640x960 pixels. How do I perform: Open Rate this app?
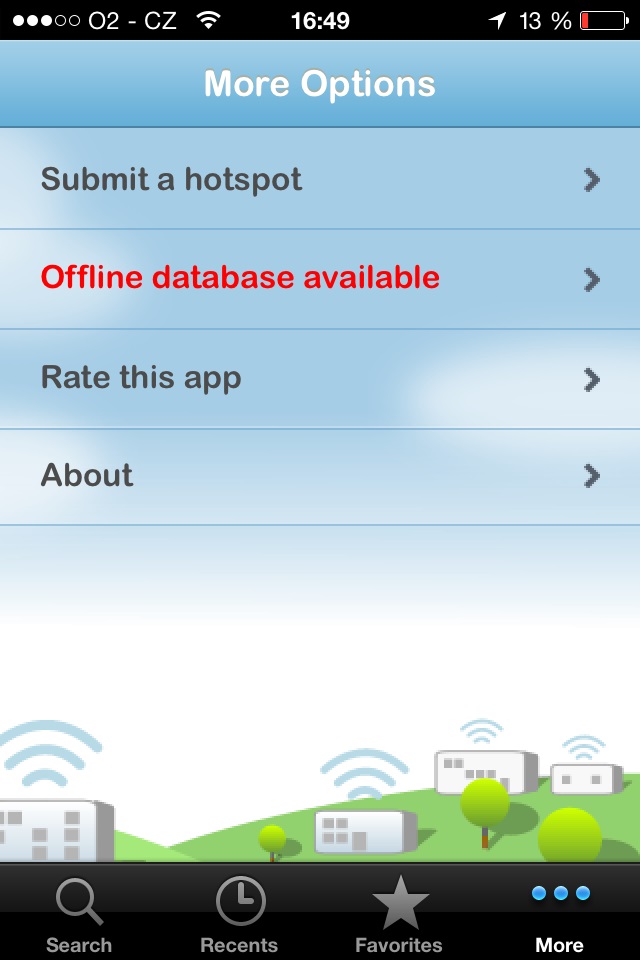pyautogui.click(x=320, y=379)
